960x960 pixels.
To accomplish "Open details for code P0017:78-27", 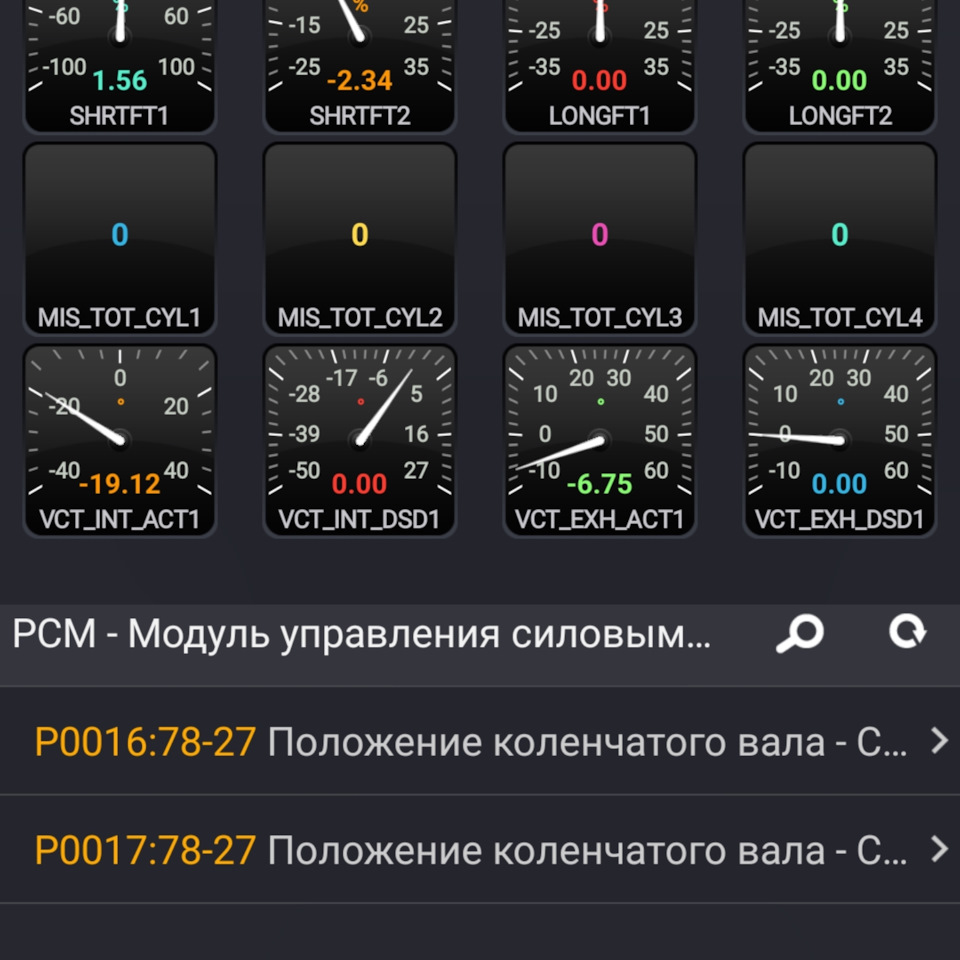I will (480, 850).
